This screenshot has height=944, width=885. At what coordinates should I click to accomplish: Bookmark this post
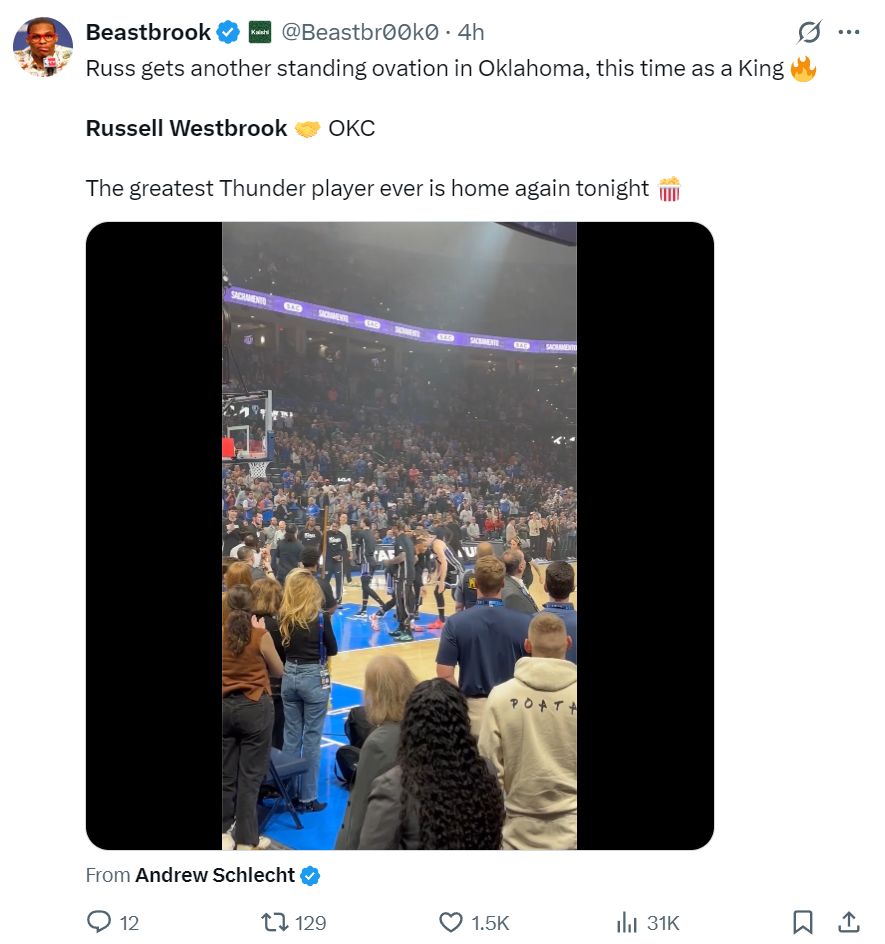802,922
